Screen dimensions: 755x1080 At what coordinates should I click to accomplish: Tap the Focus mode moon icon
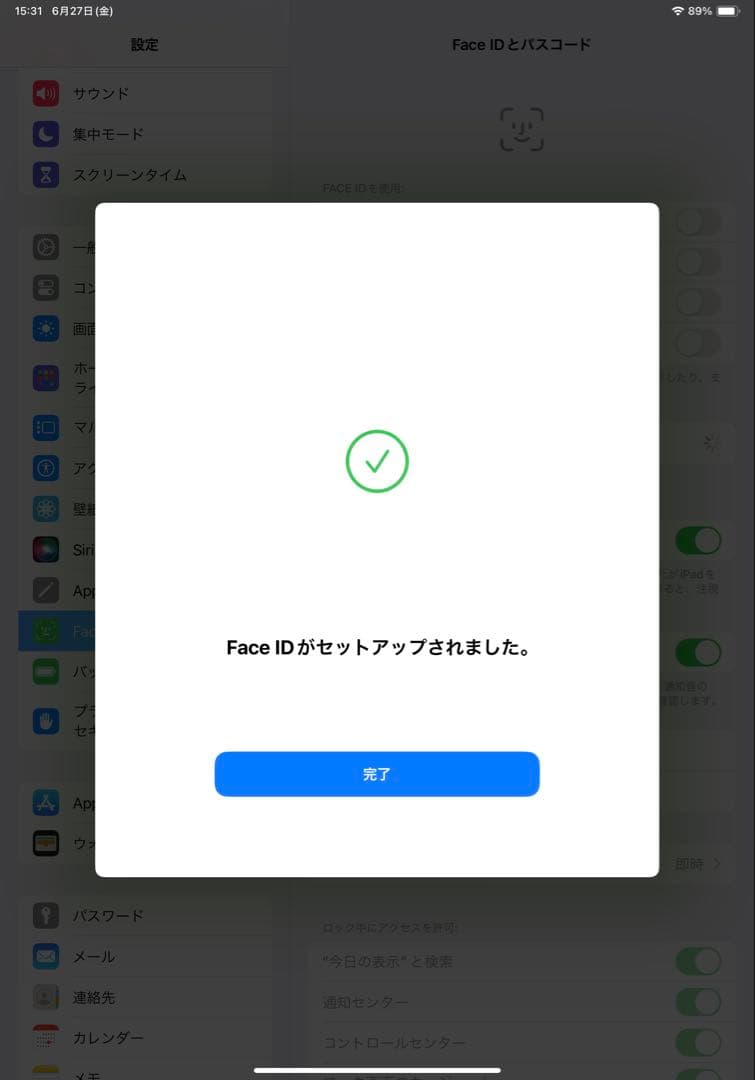click(44, 133)
